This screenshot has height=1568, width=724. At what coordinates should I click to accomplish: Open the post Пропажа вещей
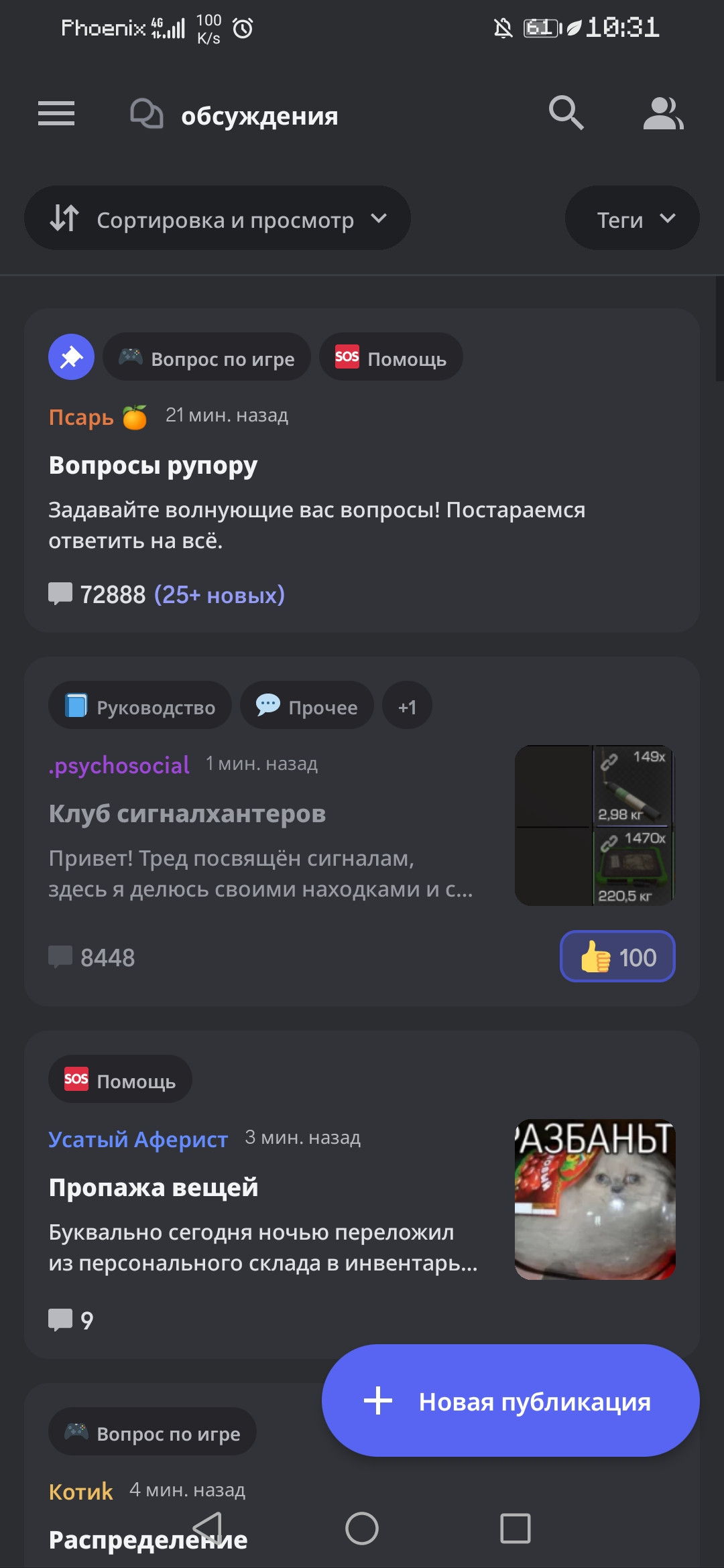154,1187
